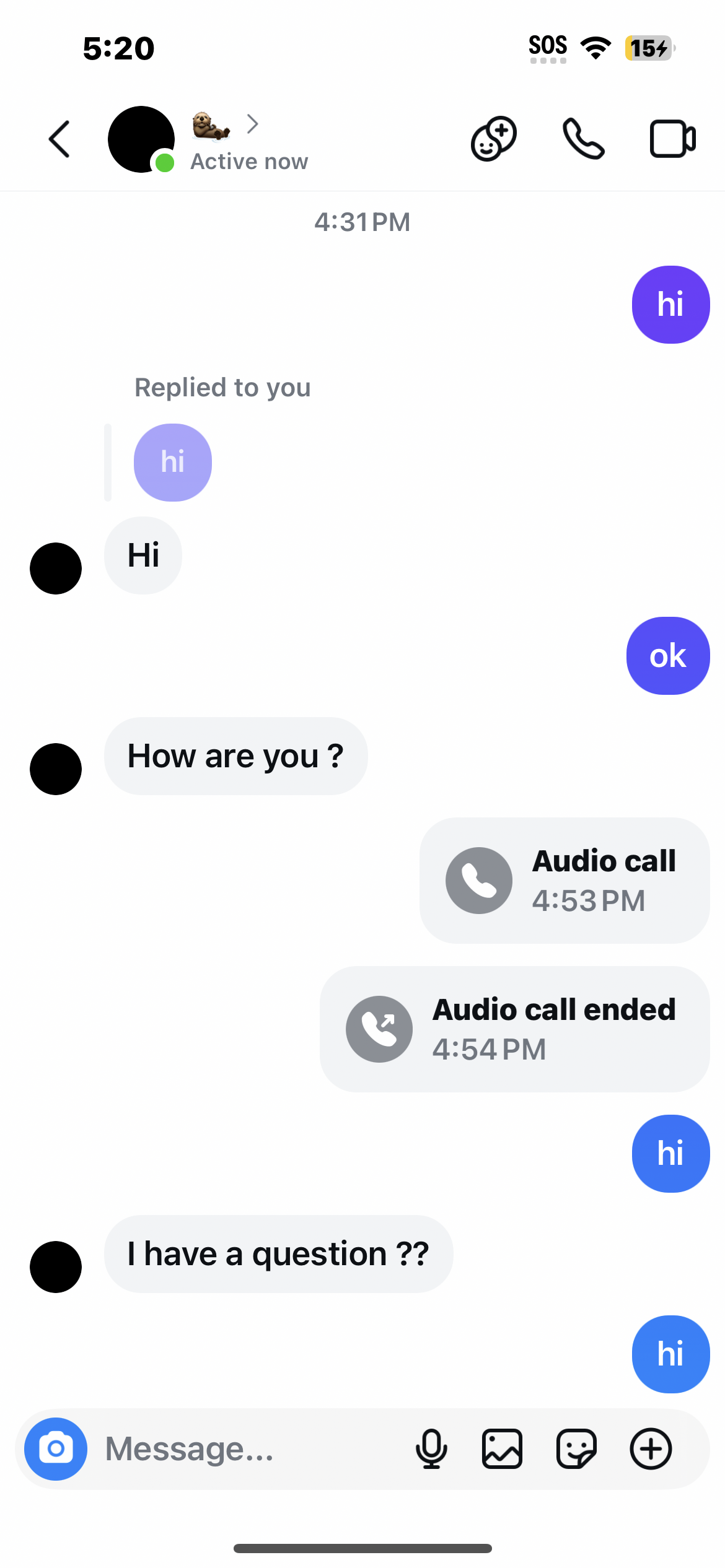Open the add-sticker face icon in the header
Image resolution: width=725 pixels, height=1568 pixels.
pos(493,139)
